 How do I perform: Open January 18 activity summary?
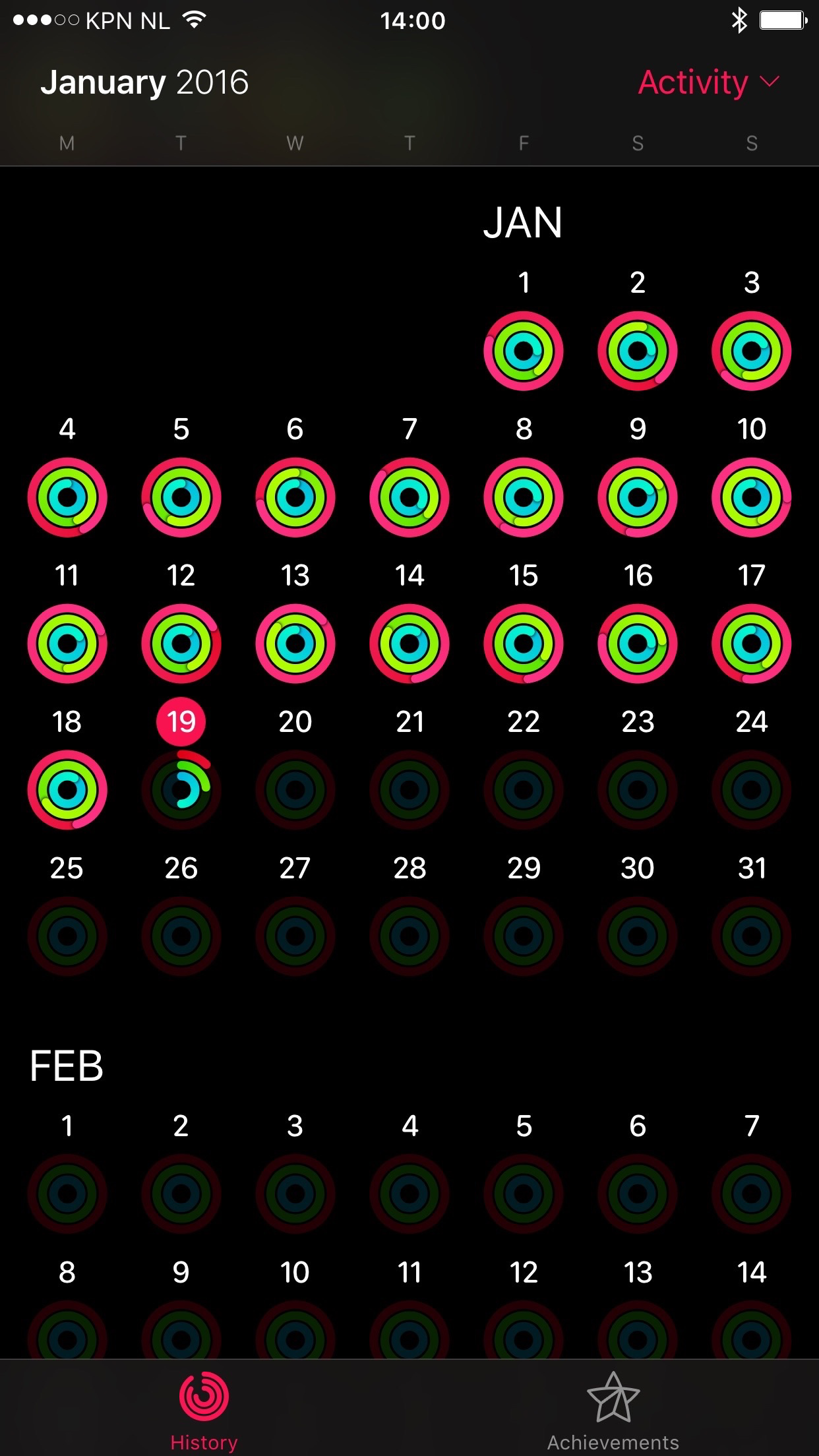67,790
